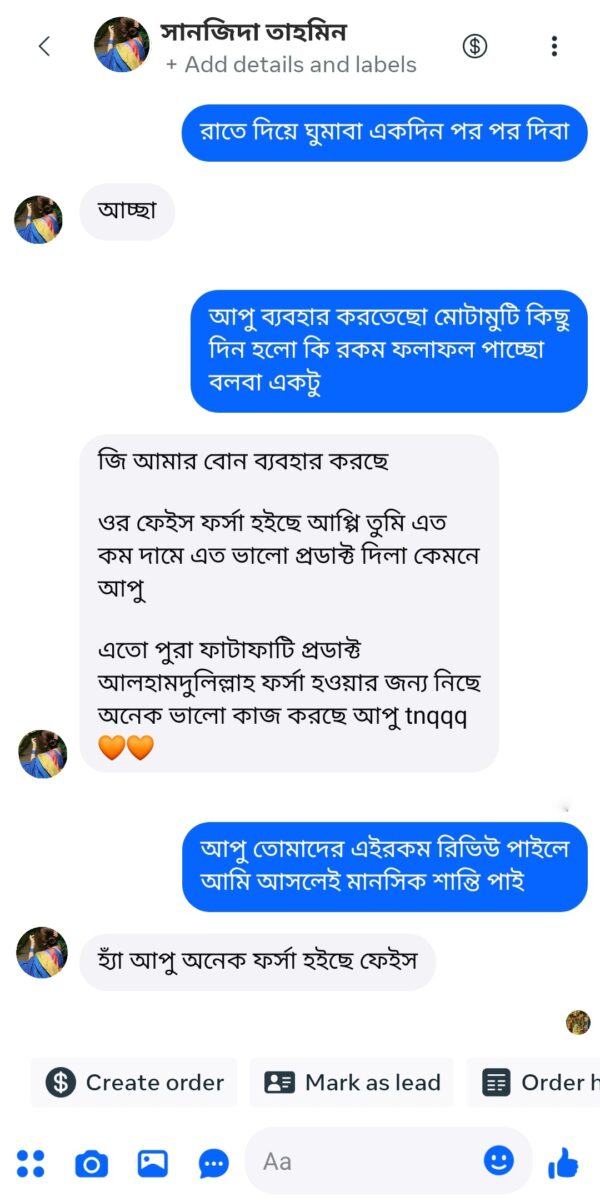Open the four-dot more options icon

(31, 1162)
